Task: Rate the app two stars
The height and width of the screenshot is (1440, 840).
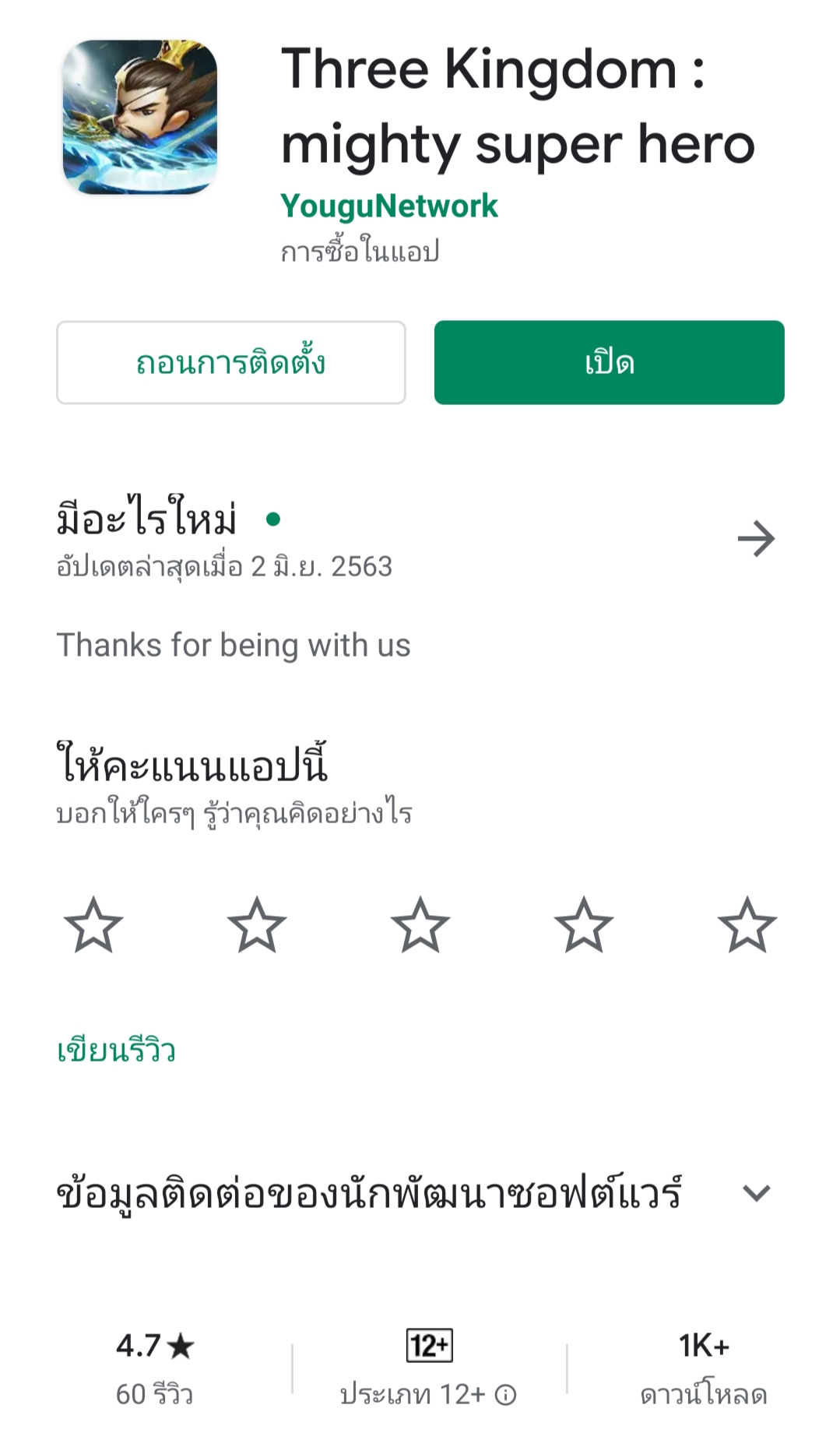Action: click(x=257, y=924)
